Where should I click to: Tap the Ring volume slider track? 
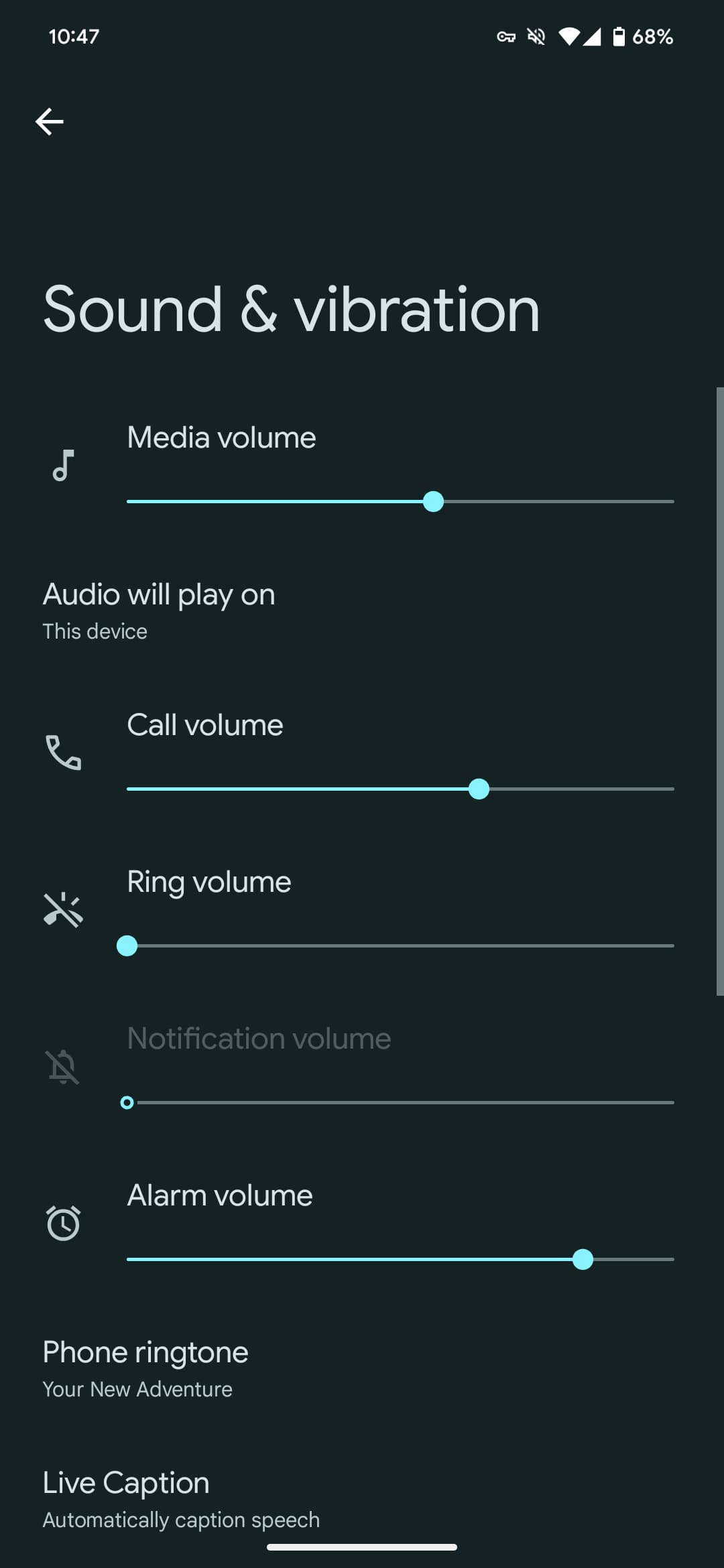(x=400, y=945)
